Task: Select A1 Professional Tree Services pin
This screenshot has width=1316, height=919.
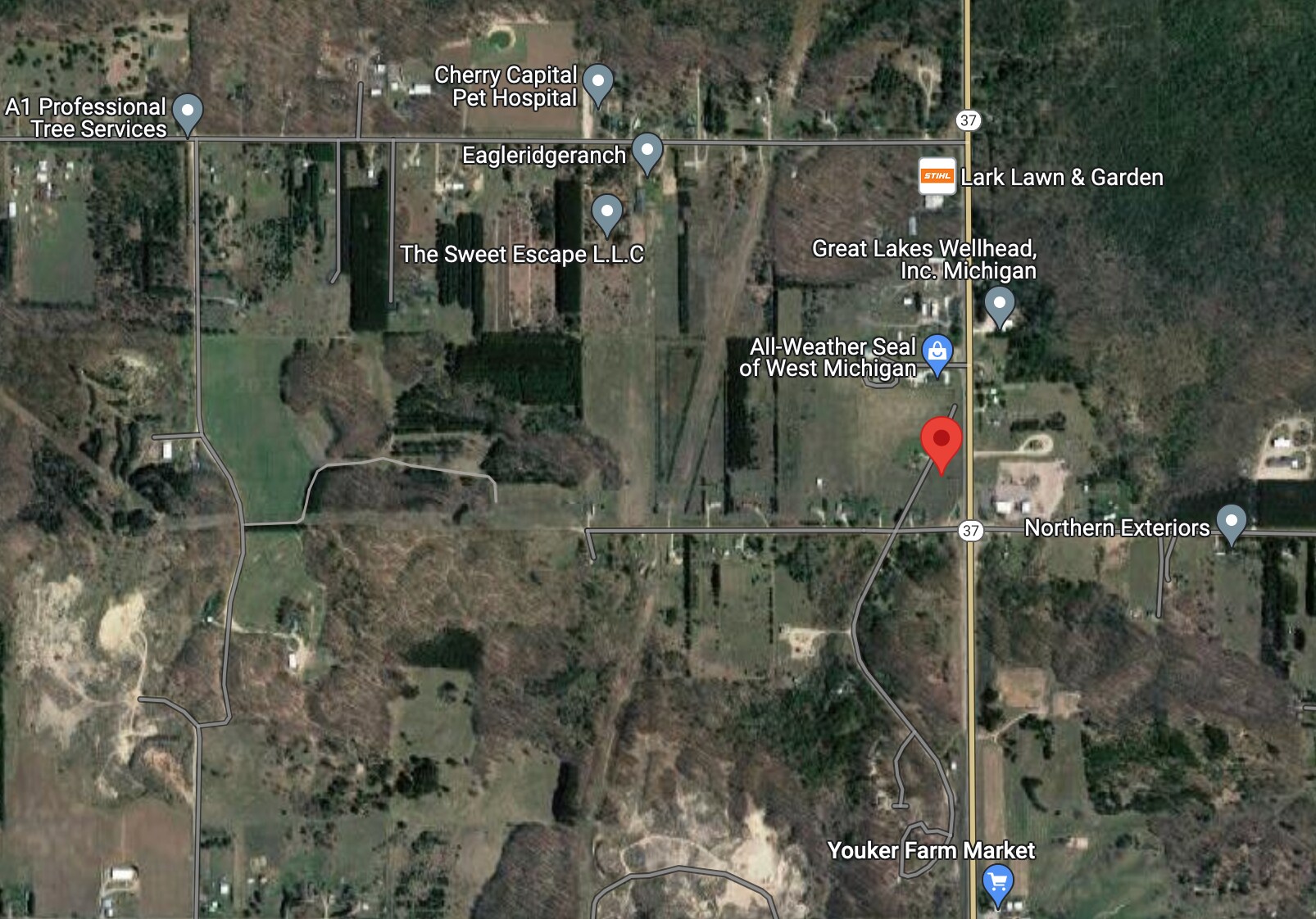Action: click(x=188, y=111)
